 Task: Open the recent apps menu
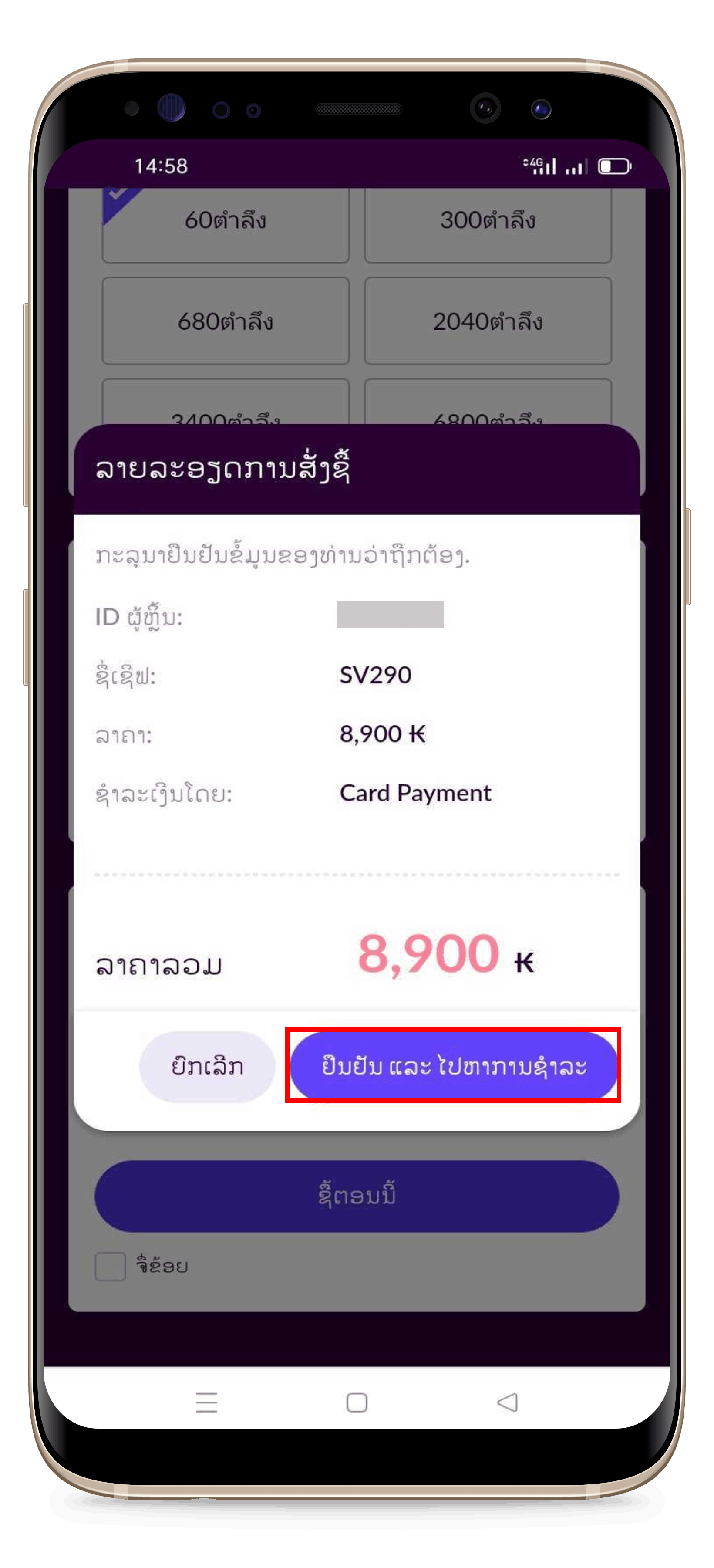206,1402
